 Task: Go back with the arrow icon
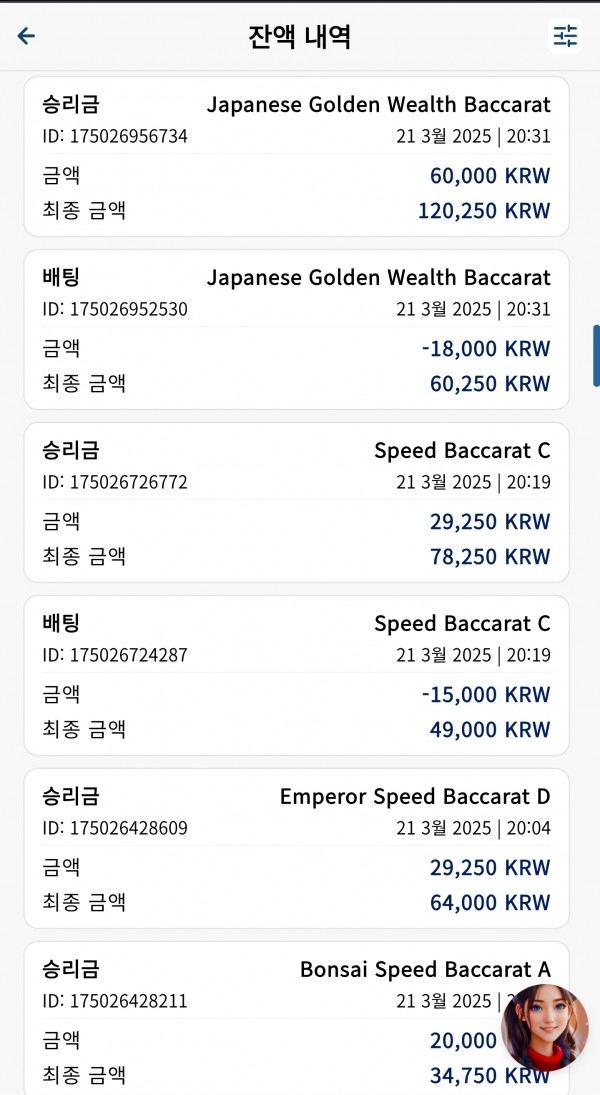coord(26,36)
